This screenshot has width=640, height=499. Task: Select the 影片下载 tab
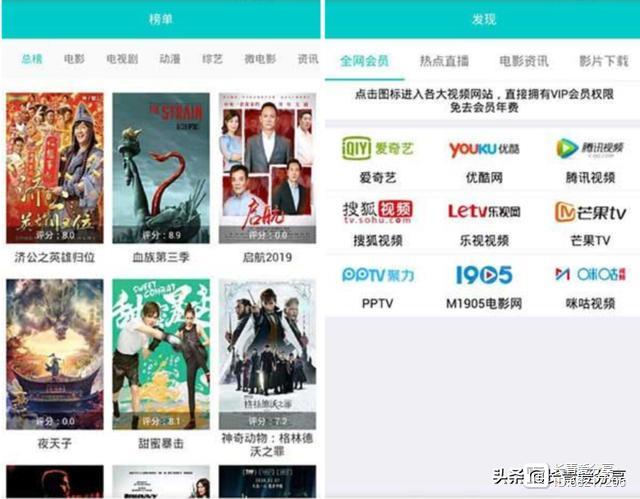tap(603, 61)
